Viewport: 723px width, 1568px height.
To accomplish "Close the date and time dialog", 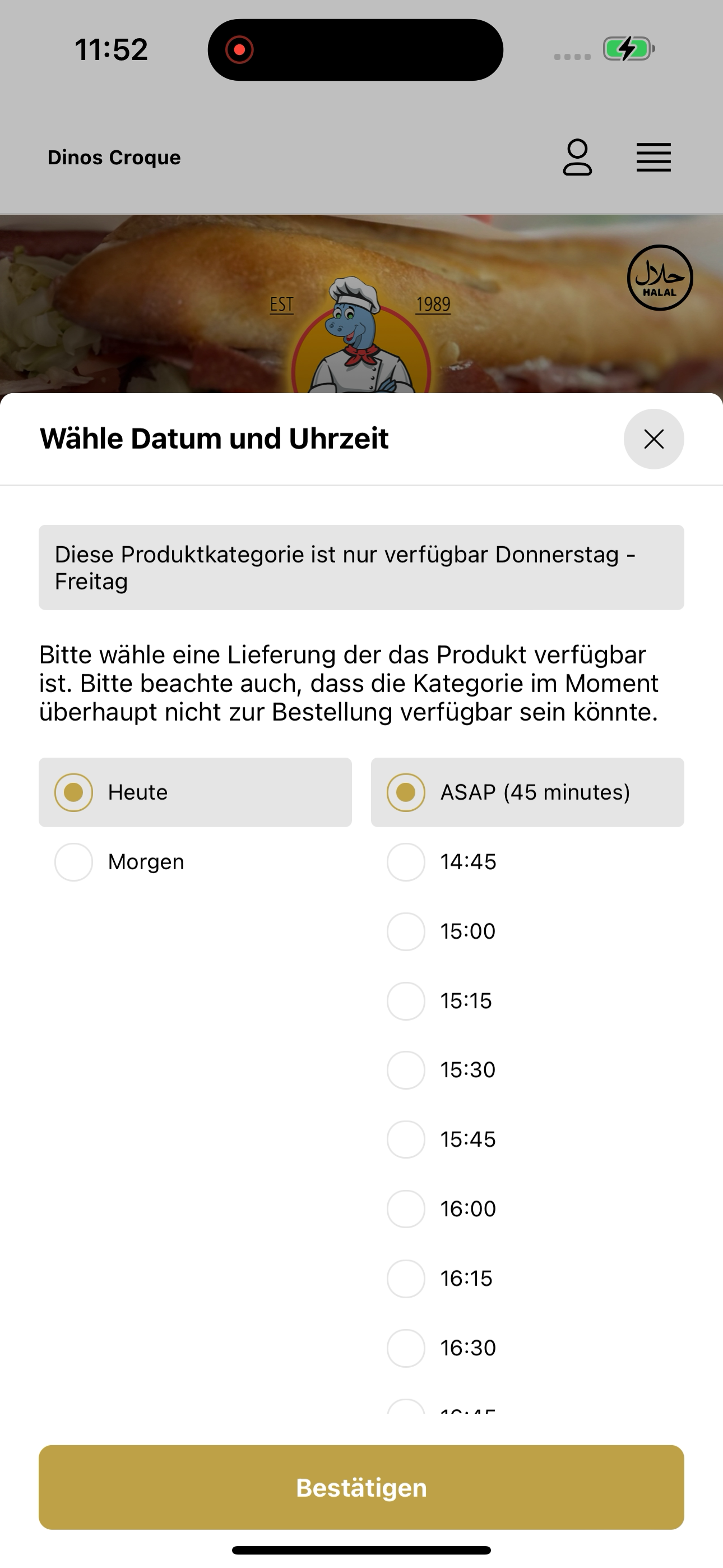I will pos(654,439).
